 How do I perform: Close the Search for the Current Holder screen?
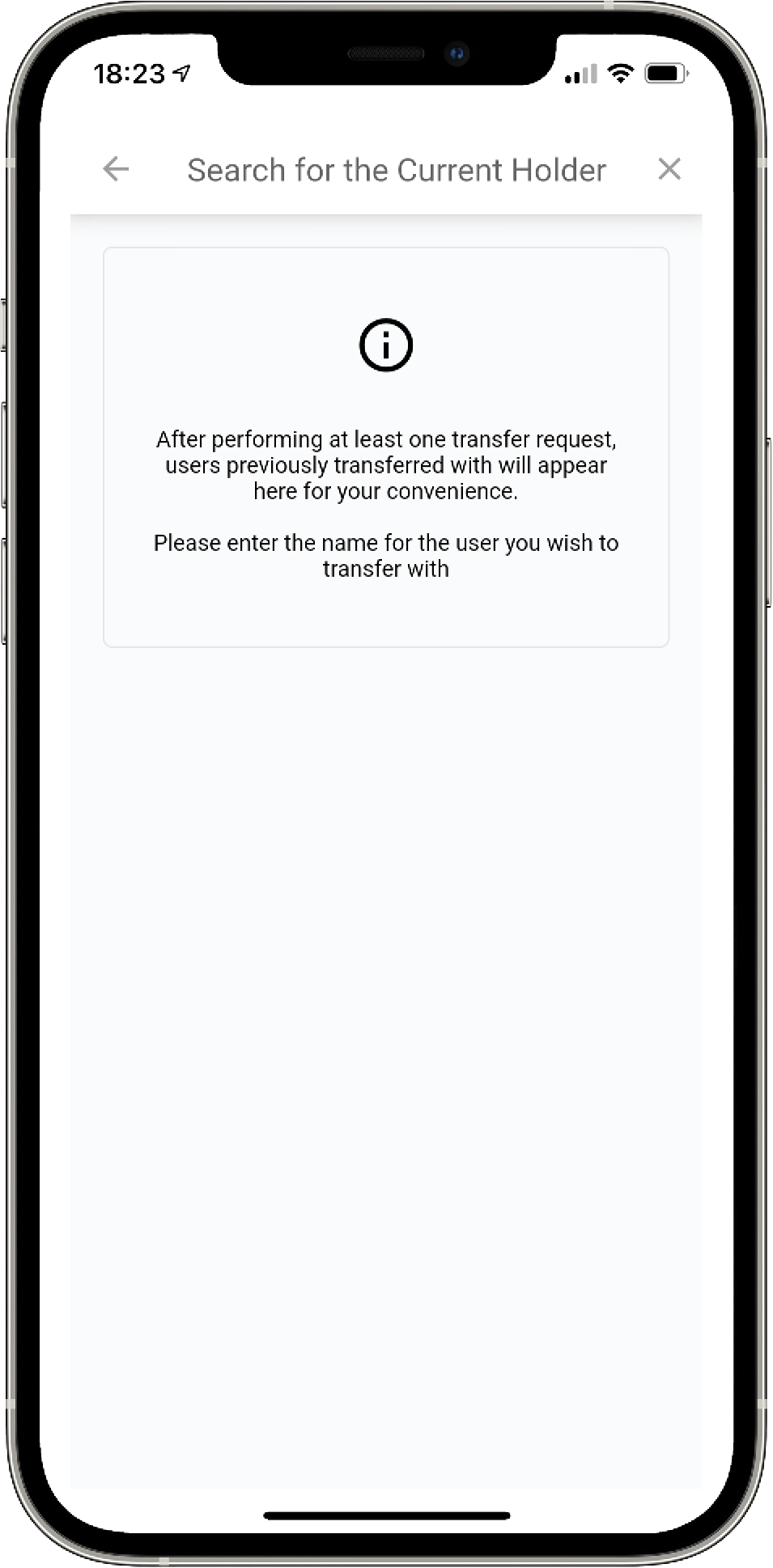click(669, 169)
